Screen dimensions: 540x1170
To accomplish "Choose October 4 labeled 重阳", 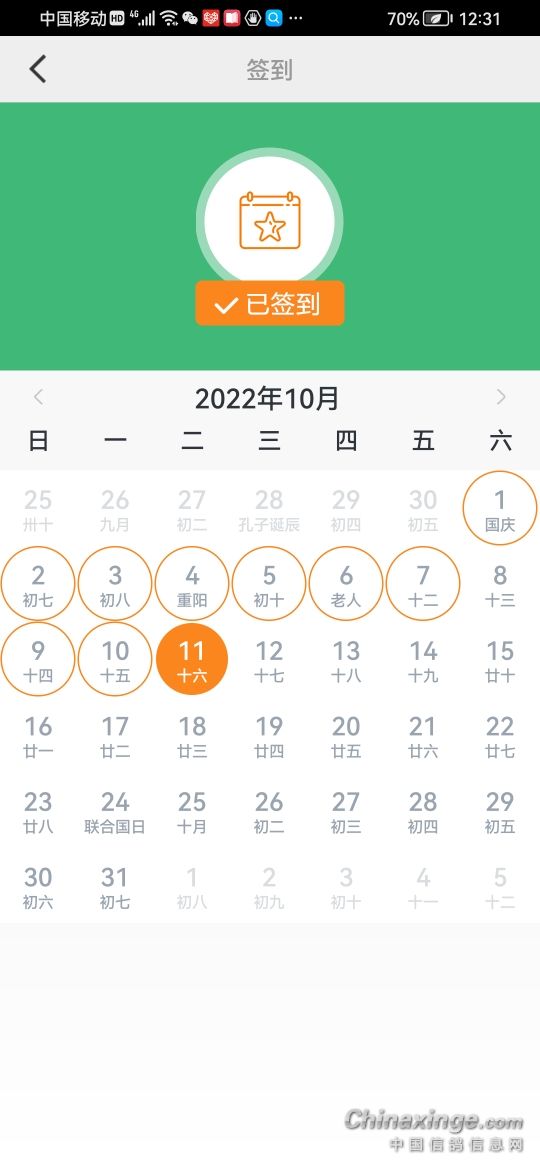I will coord(192,584).
